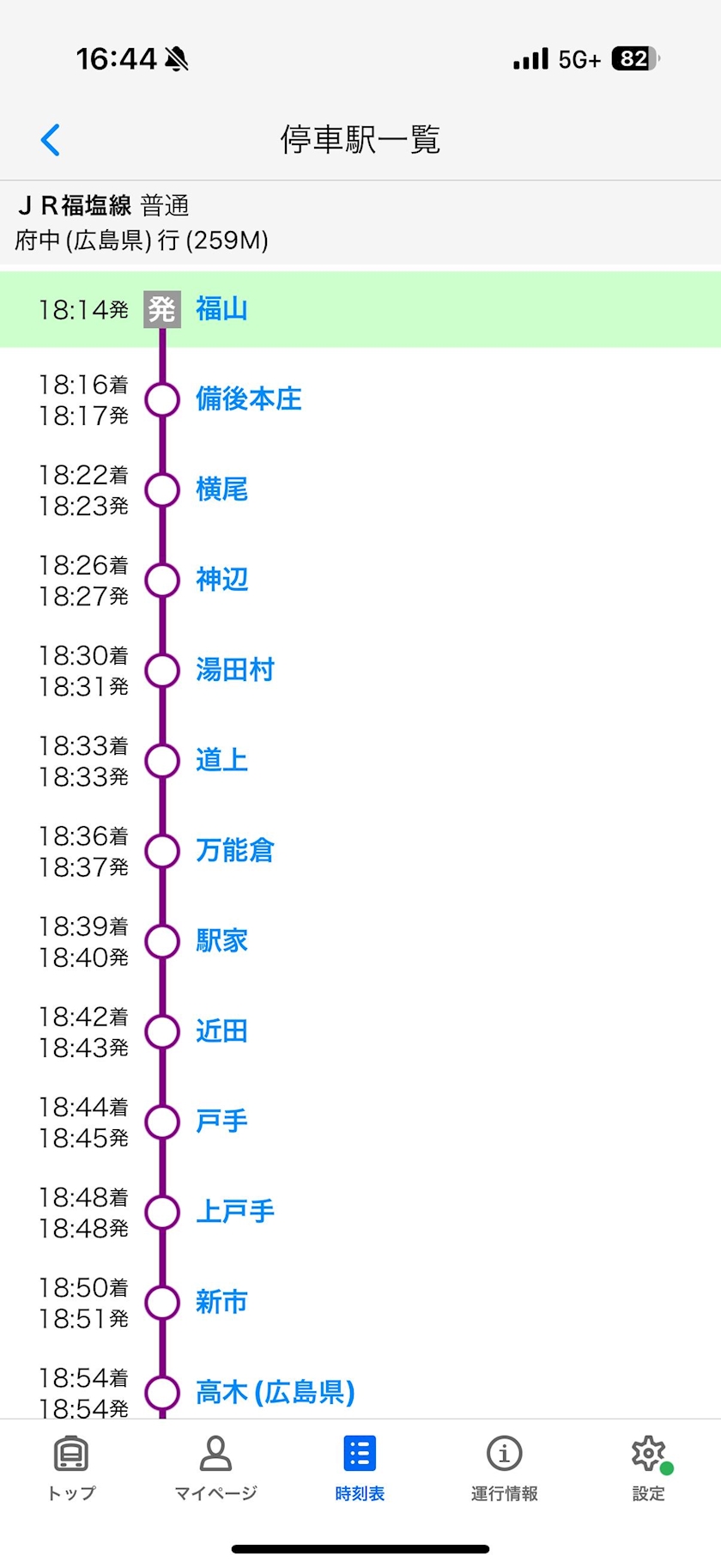
Task: Open 神辺 station details
Action: (221, 580)
